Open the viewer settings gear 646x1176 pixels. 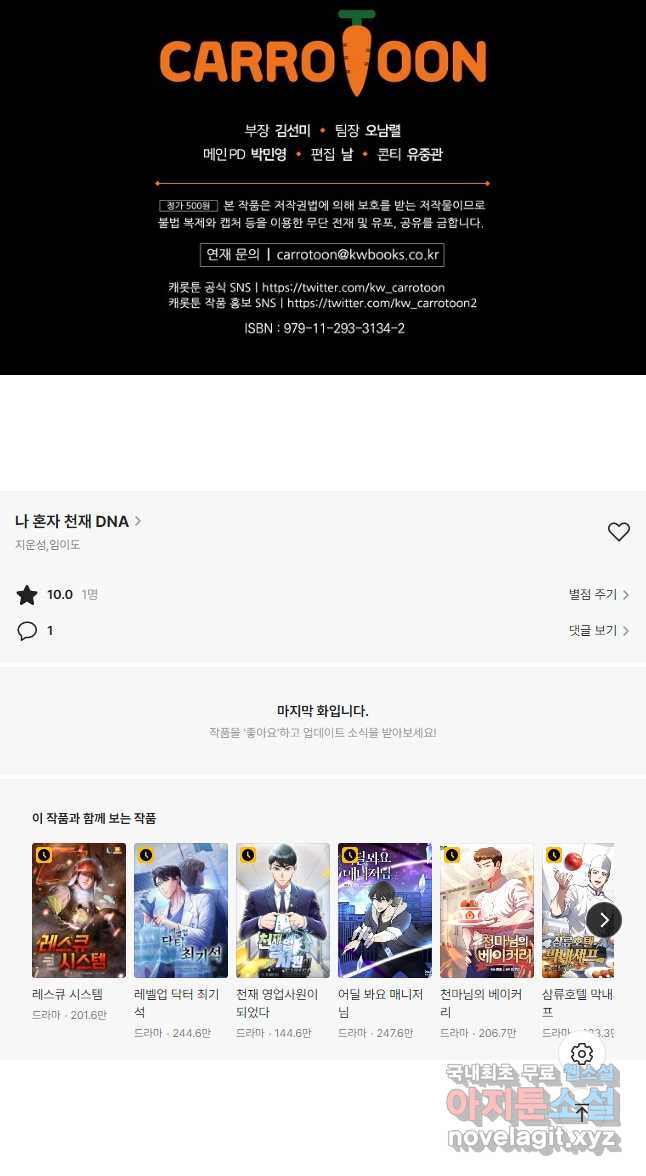(x=582, y=1053)
